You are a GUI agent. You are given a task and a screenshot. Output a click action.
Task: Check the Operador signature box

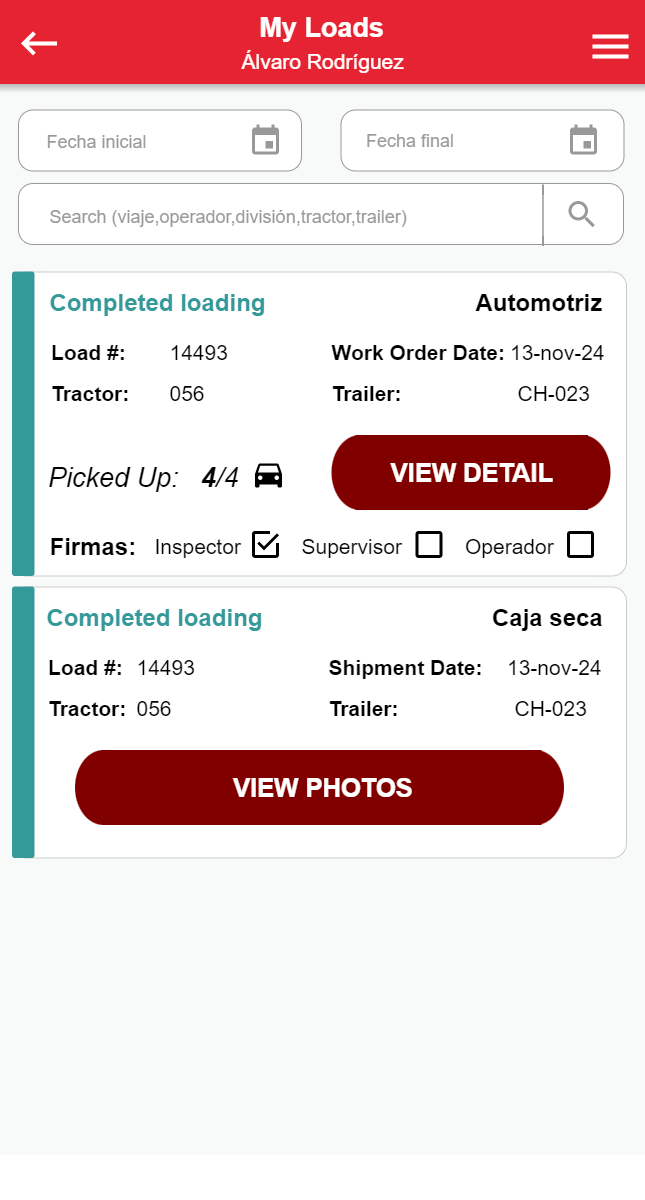(580, 545)
